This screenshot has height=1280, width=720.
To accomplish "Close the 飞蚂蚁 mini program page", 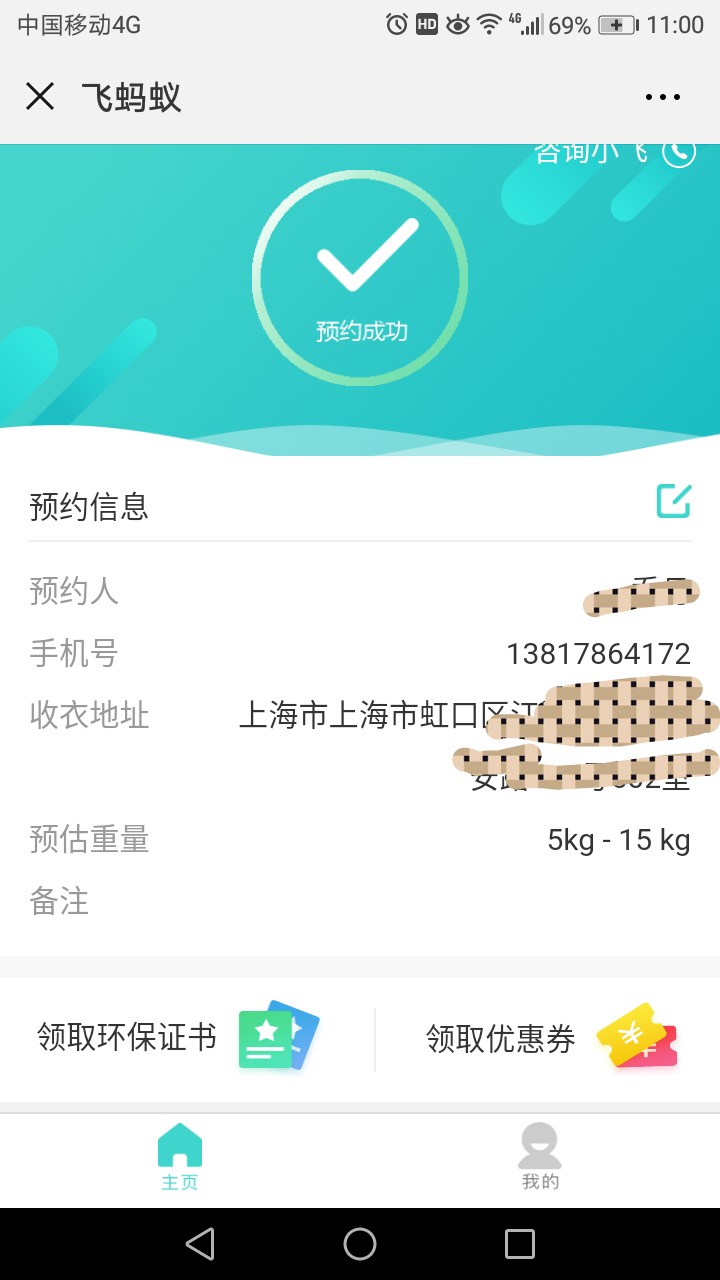I will tap(40, 97).
